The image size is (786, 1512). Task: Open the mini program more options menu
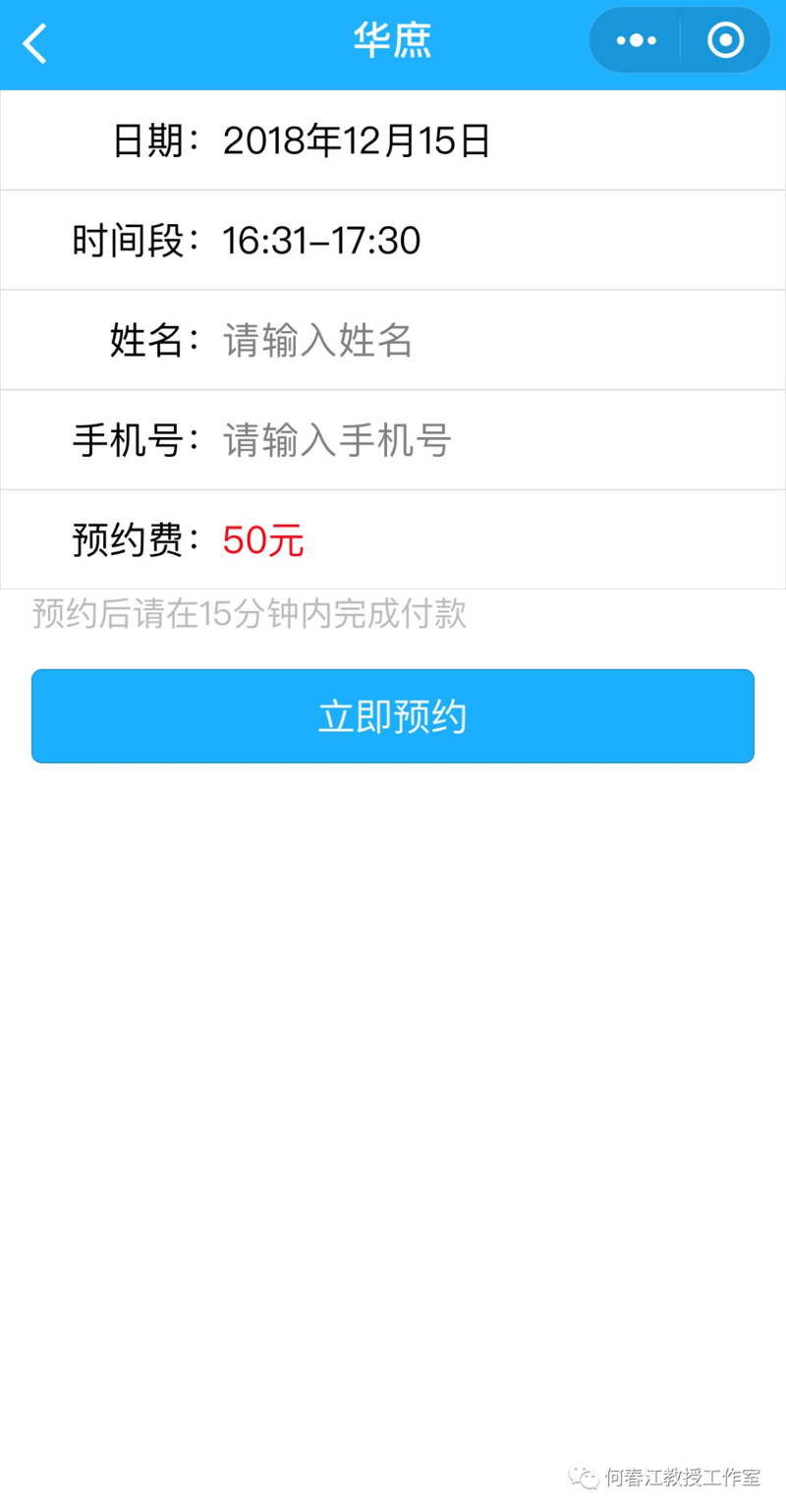(636, 40)
